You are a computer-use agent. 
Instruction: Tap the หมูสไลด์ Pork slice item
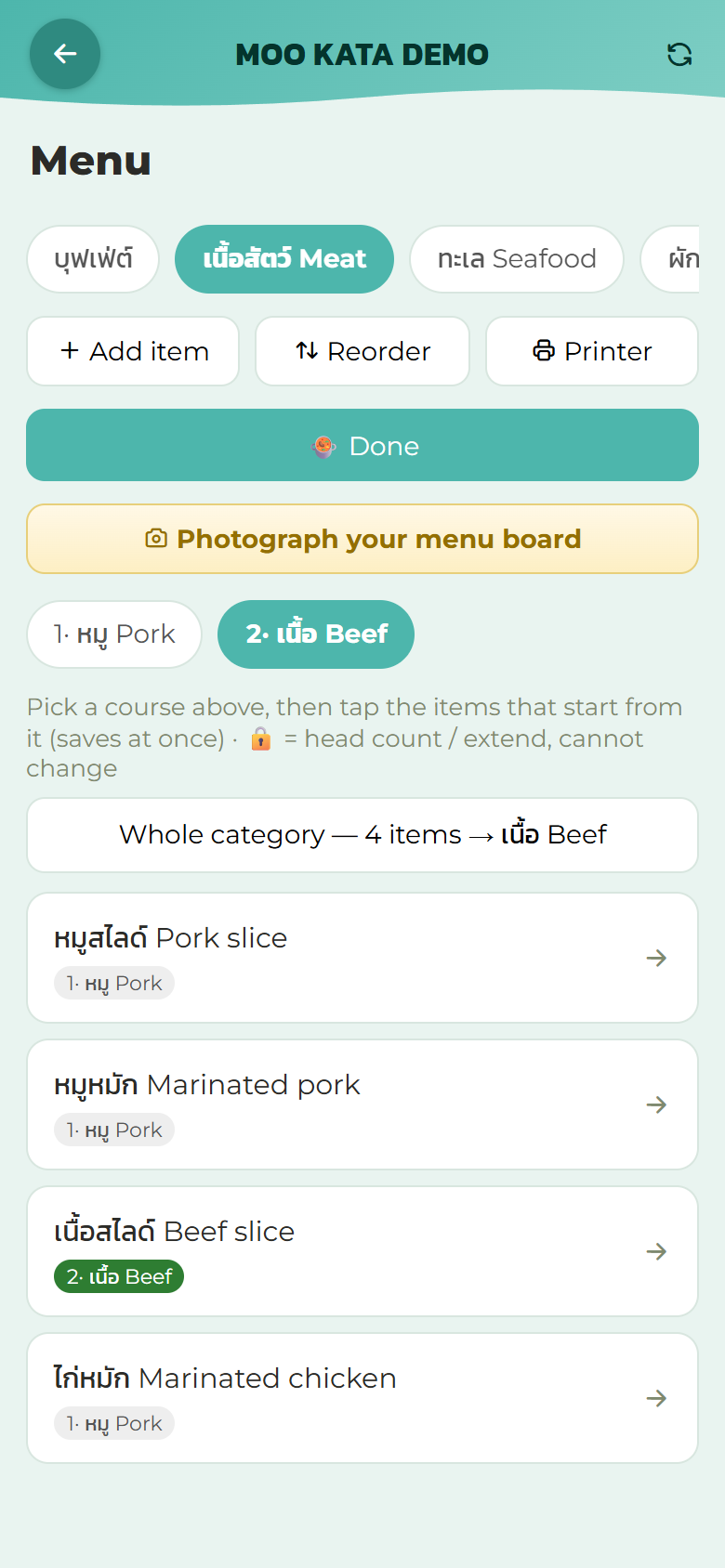coord(362,958)
